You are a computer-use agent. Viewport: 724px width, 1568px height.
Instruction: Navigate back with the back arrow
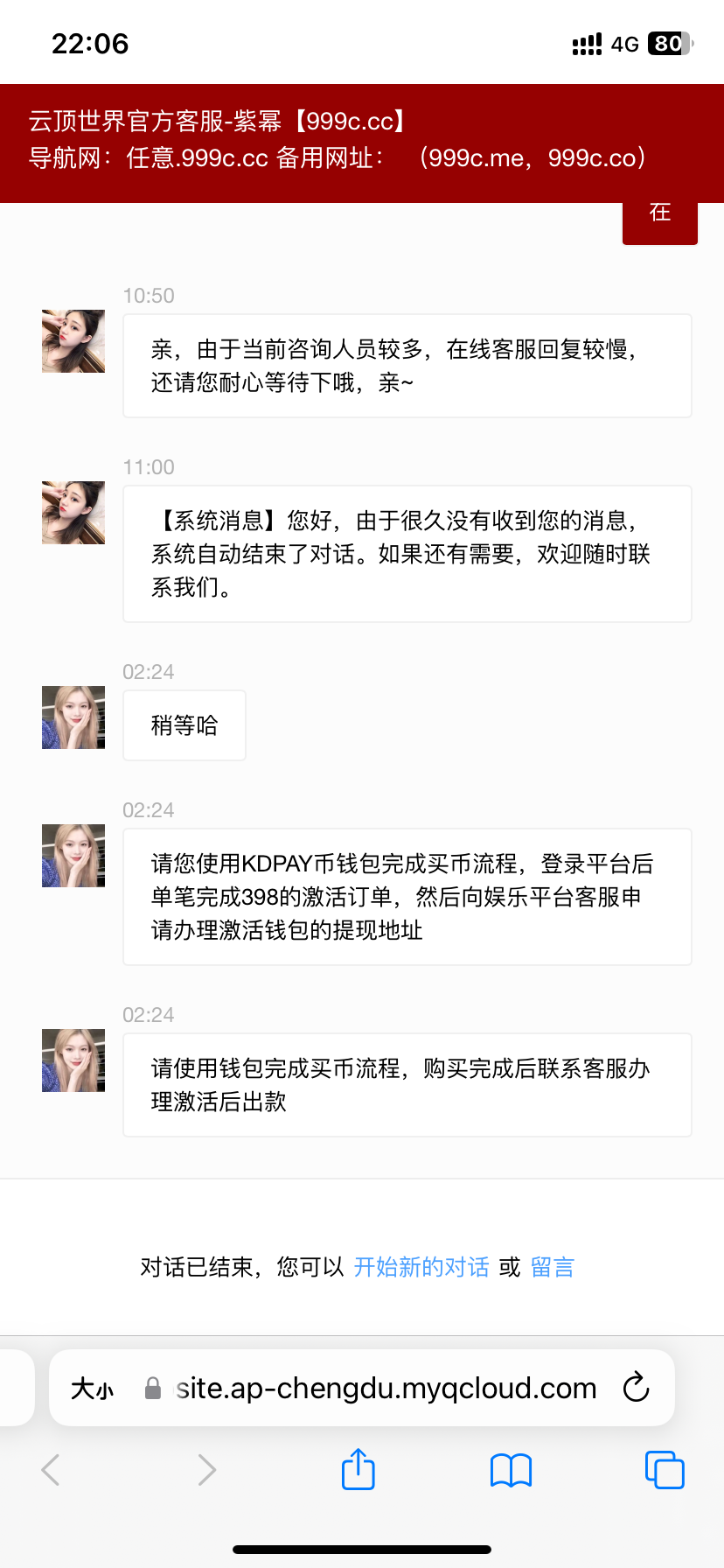50,1470
